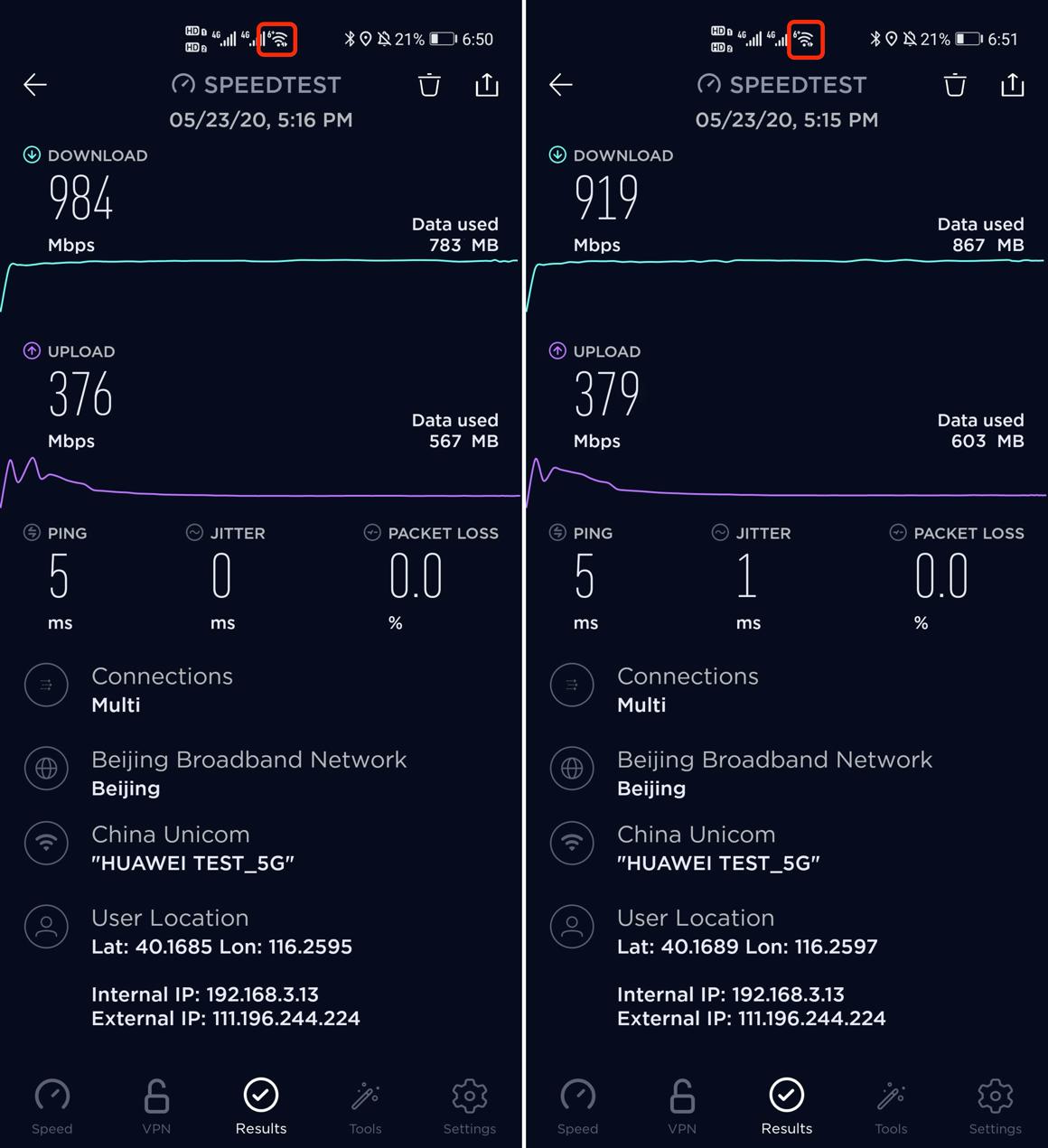Tap the back arrow to leave this result
This screenshot has width=1048, height=1148.
pos(34,84)
